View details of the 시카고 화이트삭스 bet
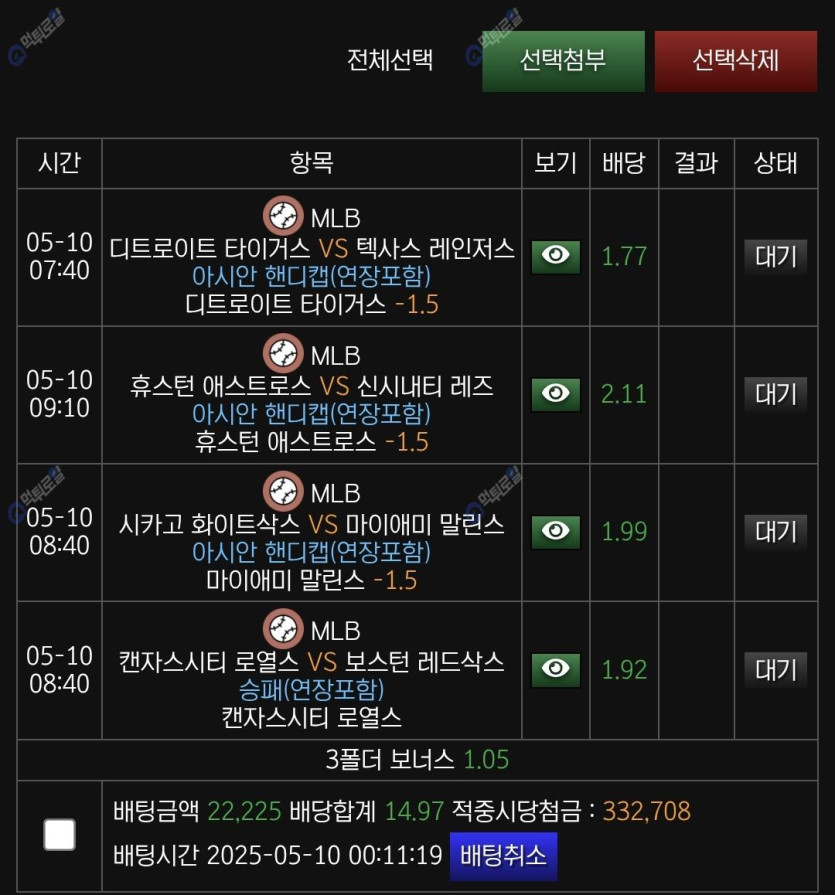835x895 pixels. [x=555, y=531]
